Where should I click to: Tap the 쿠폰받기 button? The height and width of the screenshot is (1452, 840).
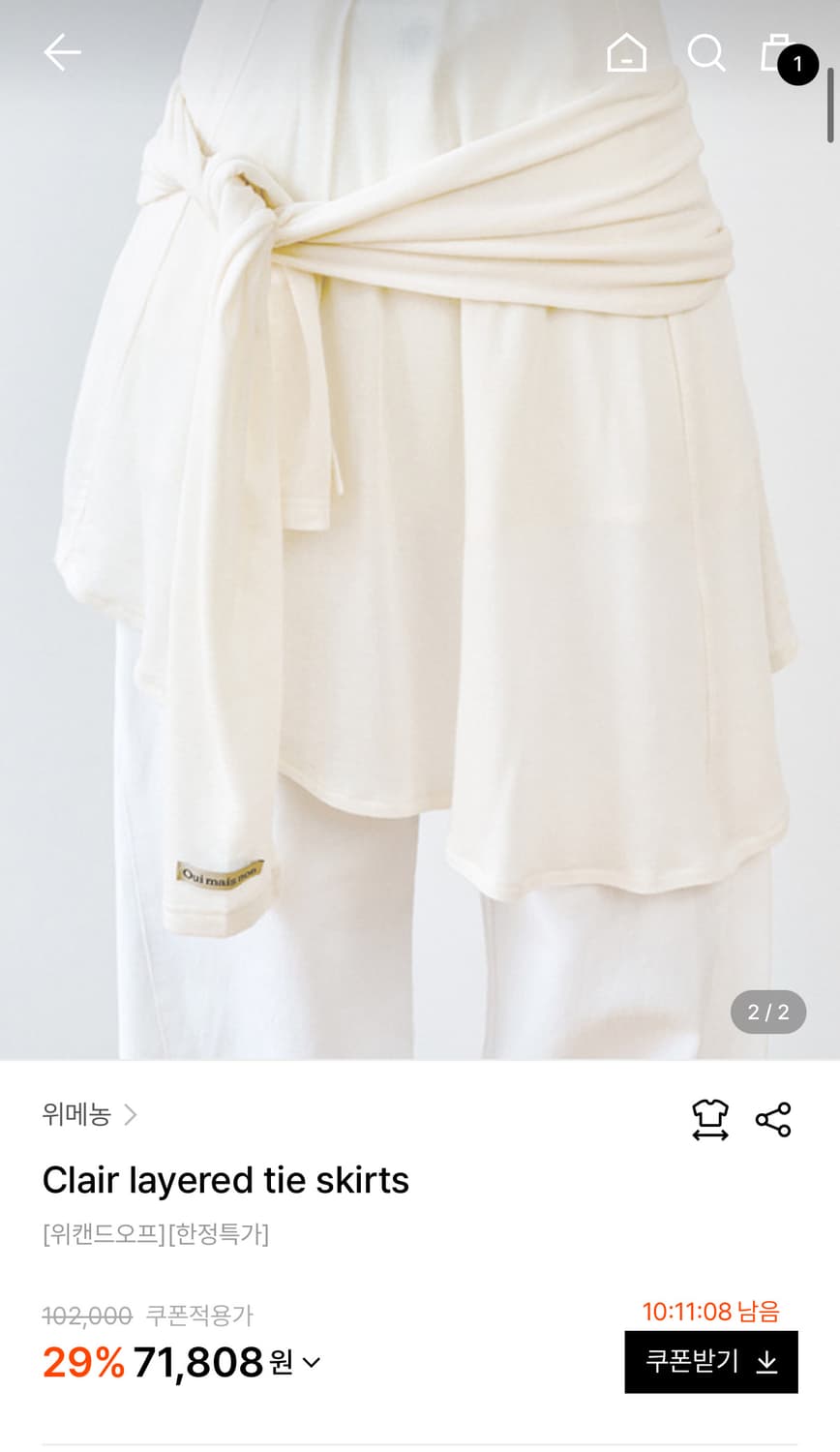point(710,1361)
